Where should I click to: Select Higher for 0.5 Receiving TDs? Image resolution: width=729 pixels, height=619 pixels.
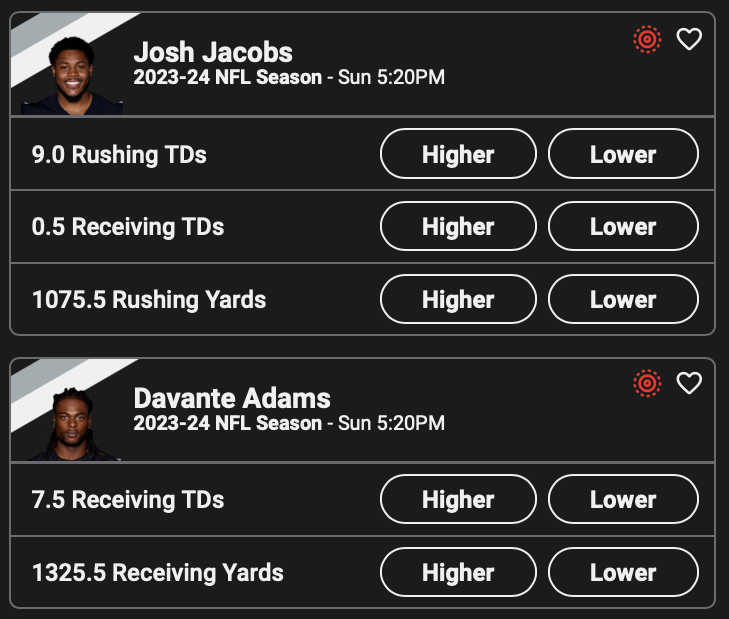[458, 227]
